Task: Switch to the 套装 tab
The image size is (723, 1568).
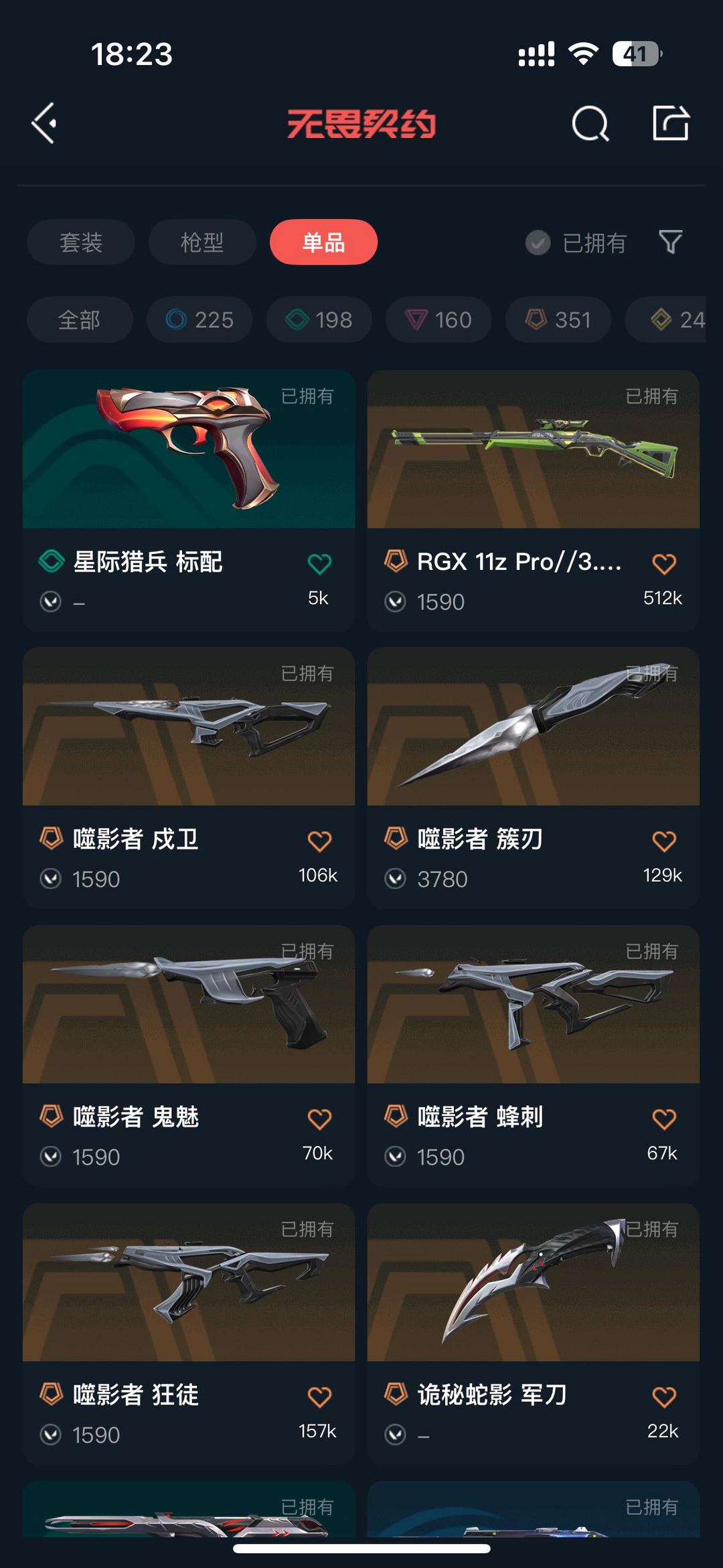Action: [81, 242]
